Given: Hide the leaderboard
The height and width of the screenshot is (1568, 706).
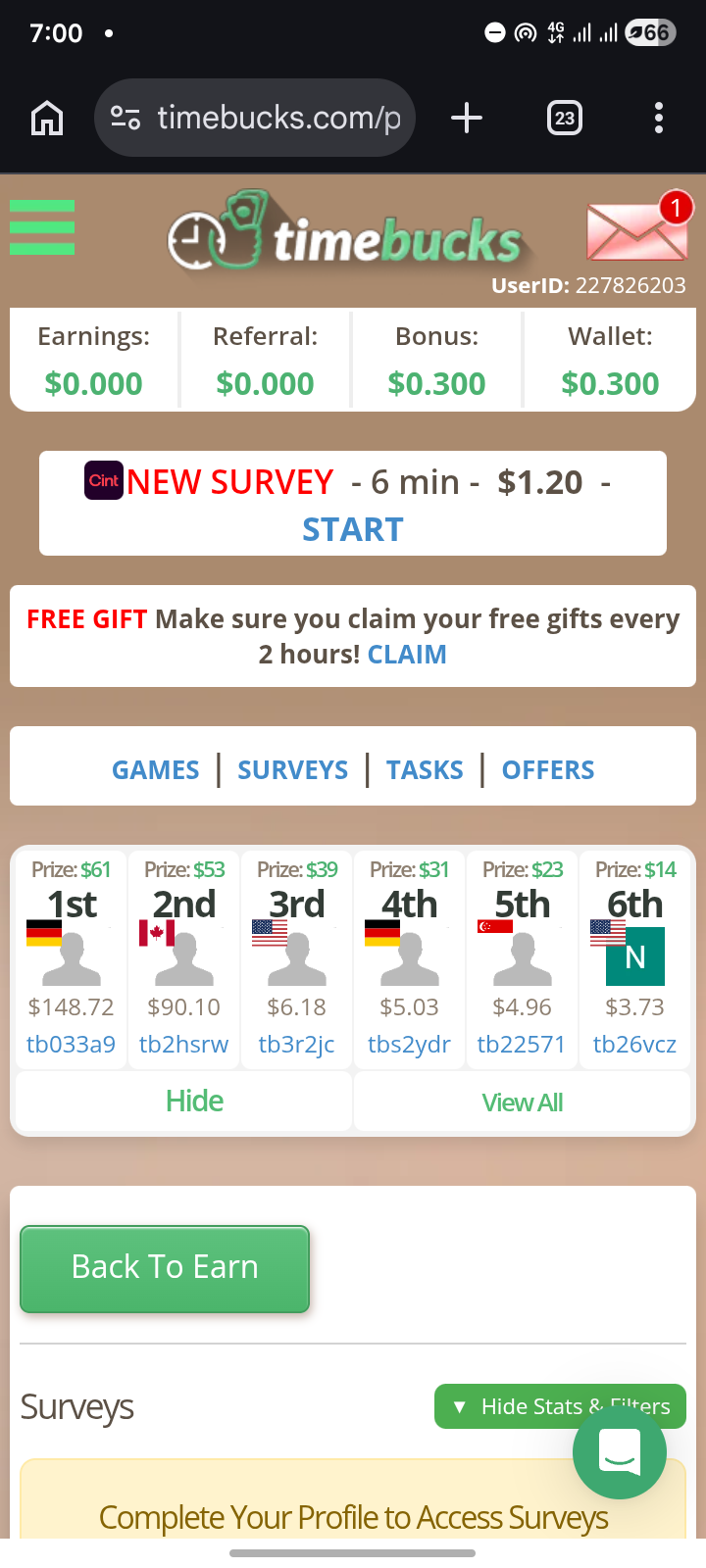Looking at the screenshot, I should click(x=194, y=1102).
